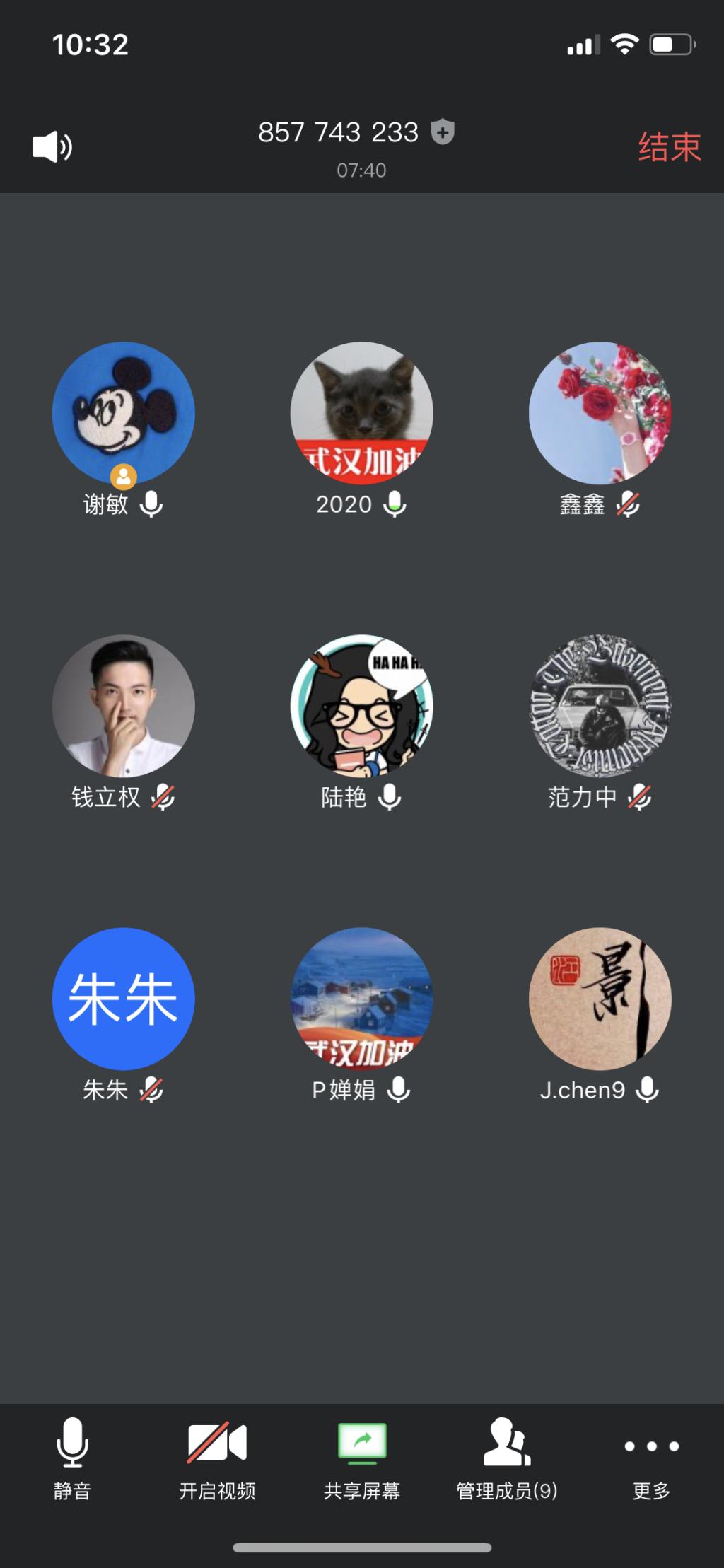Select participant 朱朱's blue avatar
Viewport: 724px width, 1568px height.
tap(124, 999)
